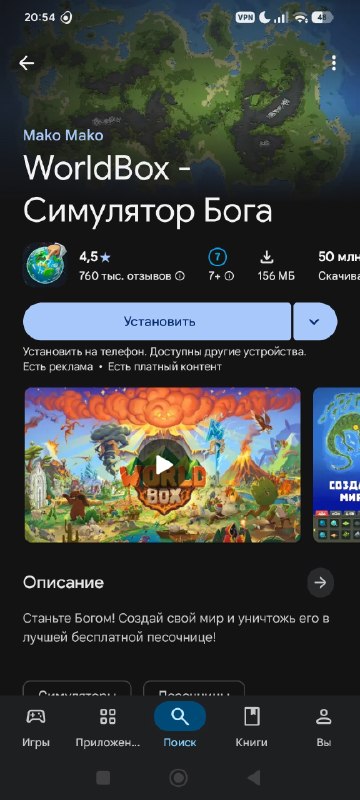View rating info next to 760 тыс. отзывов
The image size is (360, 800).
coord(179,277)
